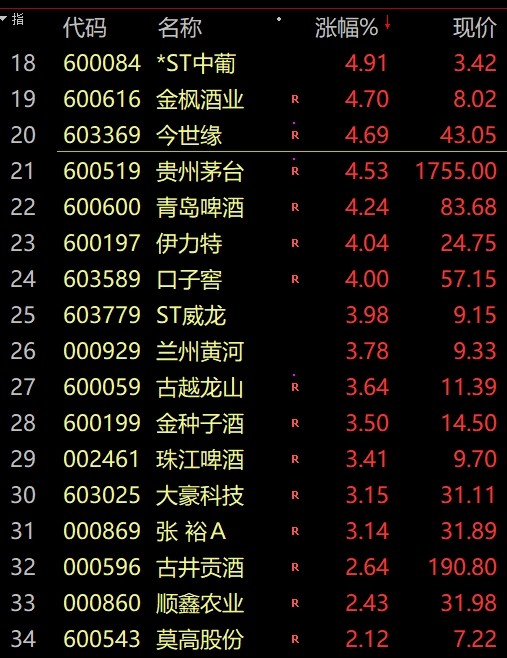Open the *ST中葡 stock row
This screenshot has height=658, width=507.
[x=254, y=63]
